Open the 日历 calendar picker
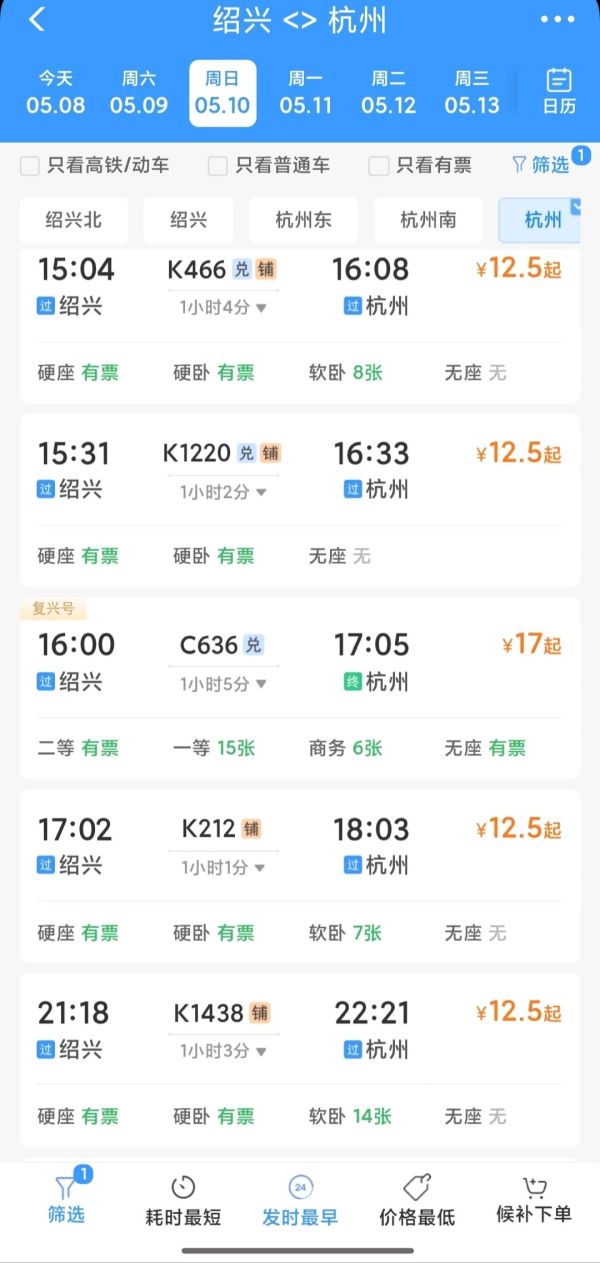Screen dimensions: 600x1263 coord(558,93)
